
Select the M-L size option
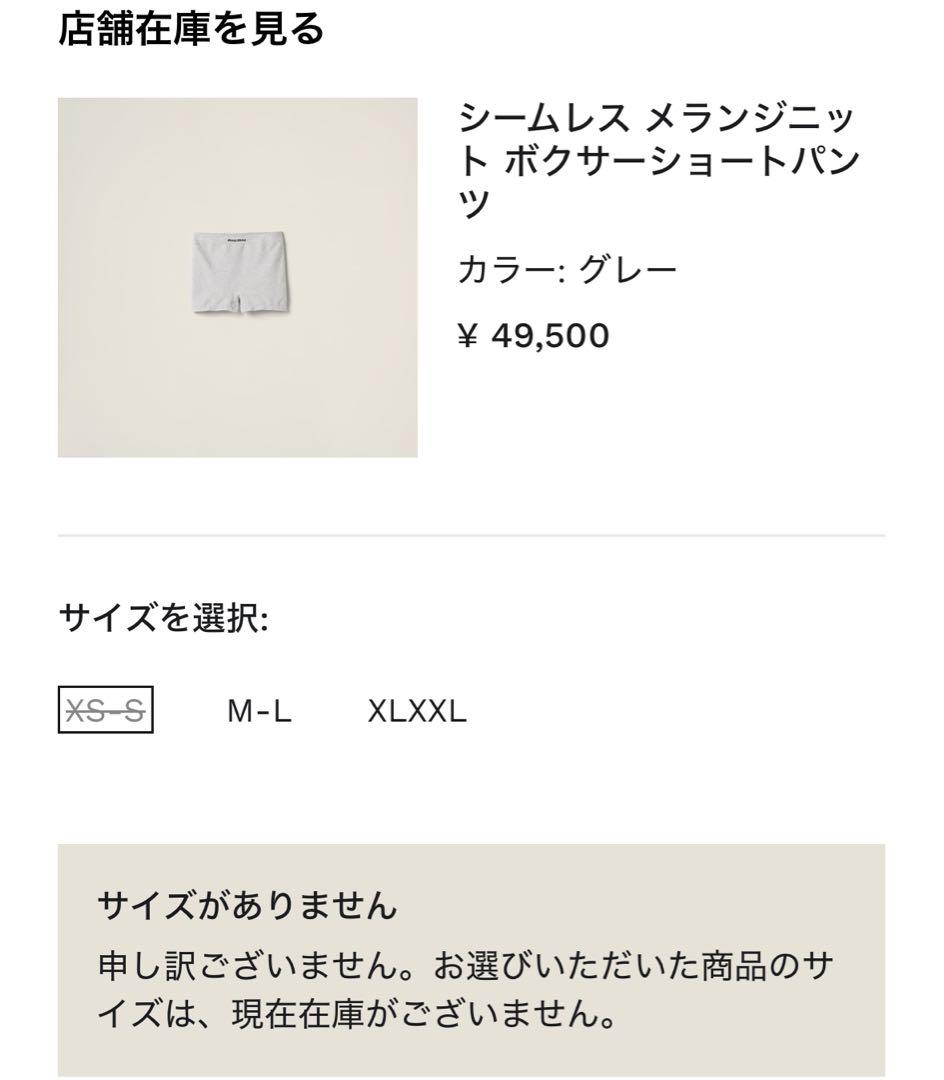click(x=257, y=712)
